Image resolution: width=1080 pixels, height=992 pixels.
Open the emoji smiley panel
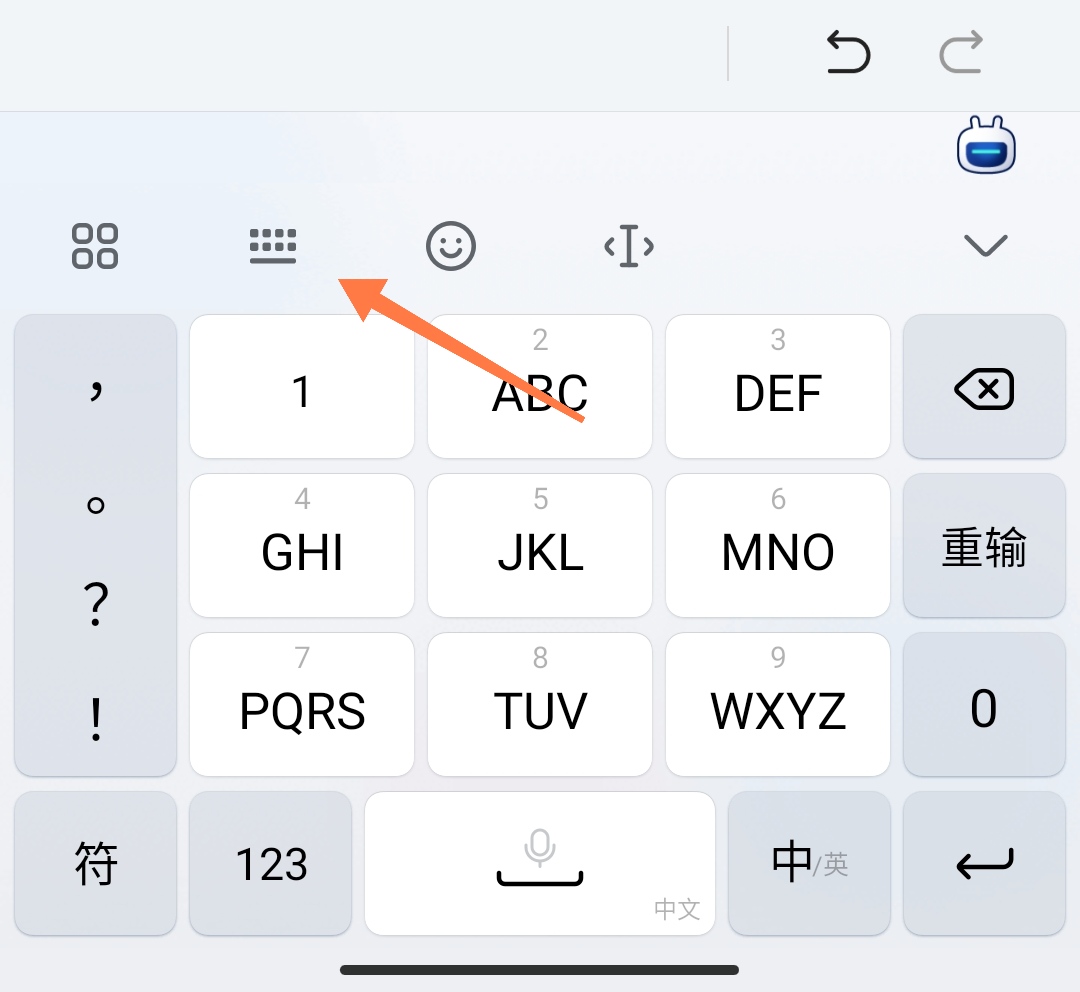click(x=451, y=246)
